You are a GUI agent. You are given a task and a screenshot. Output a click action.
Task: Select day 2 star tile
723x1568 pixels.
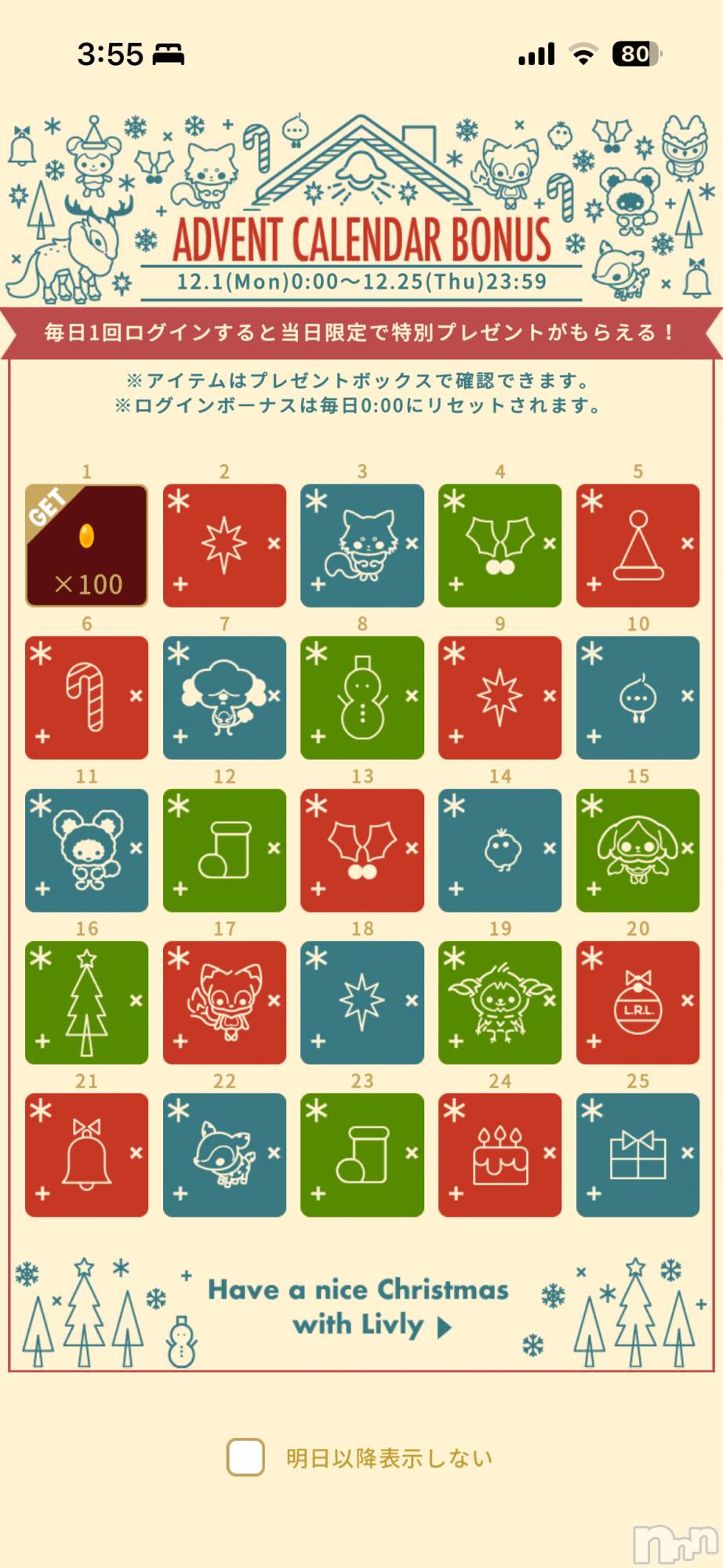point(224,546)
